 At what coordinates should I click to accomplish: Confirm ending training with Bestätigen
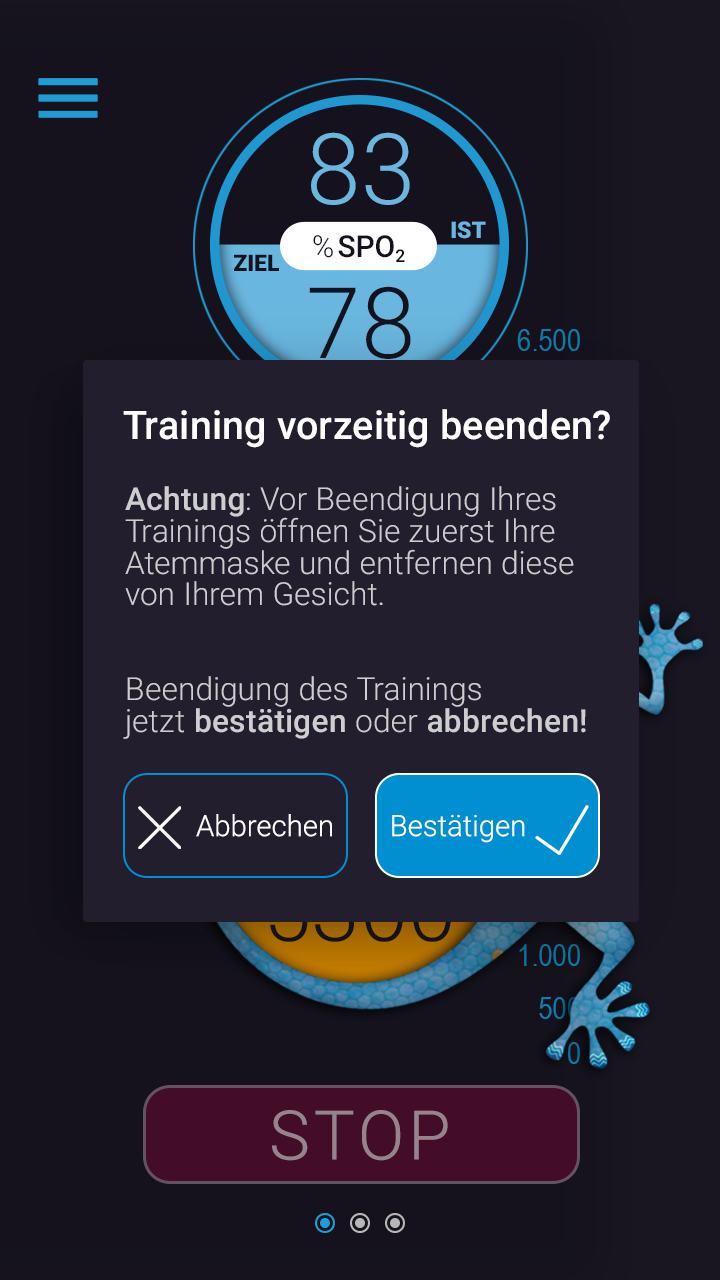coord(487,826)
